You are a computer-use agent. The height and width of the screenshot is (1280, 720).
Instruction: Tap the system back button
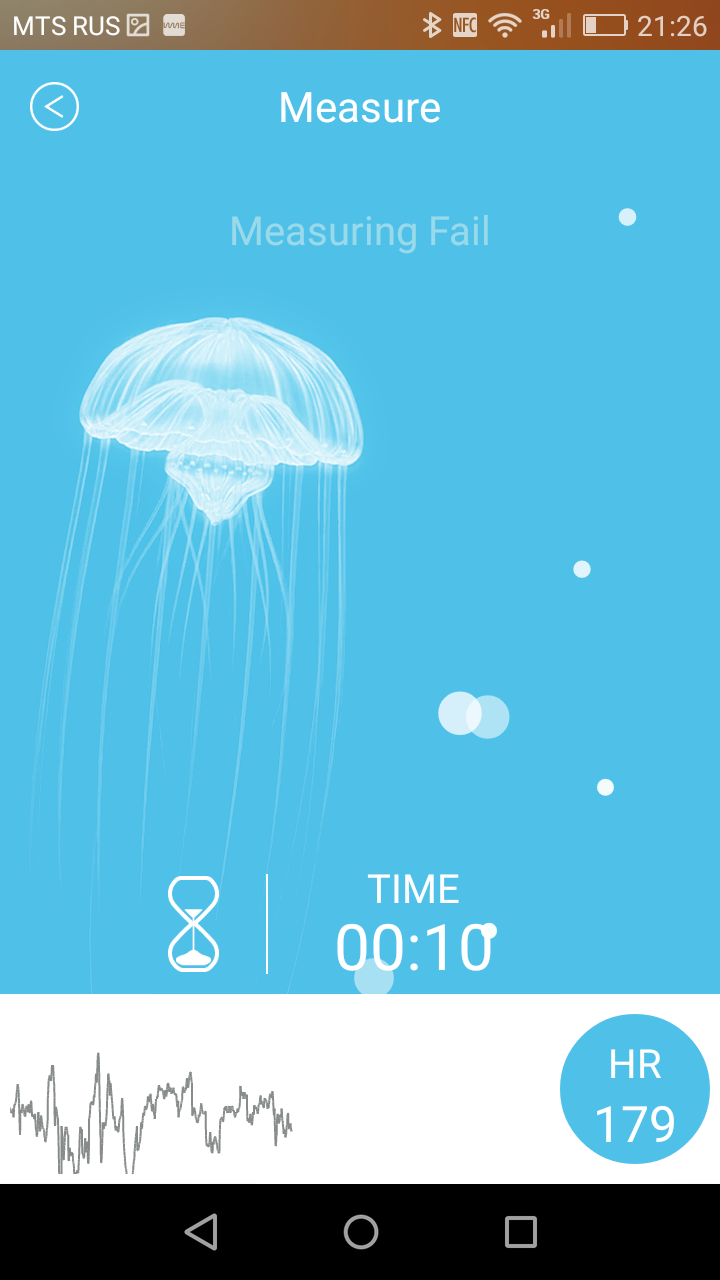point(201,1232)
